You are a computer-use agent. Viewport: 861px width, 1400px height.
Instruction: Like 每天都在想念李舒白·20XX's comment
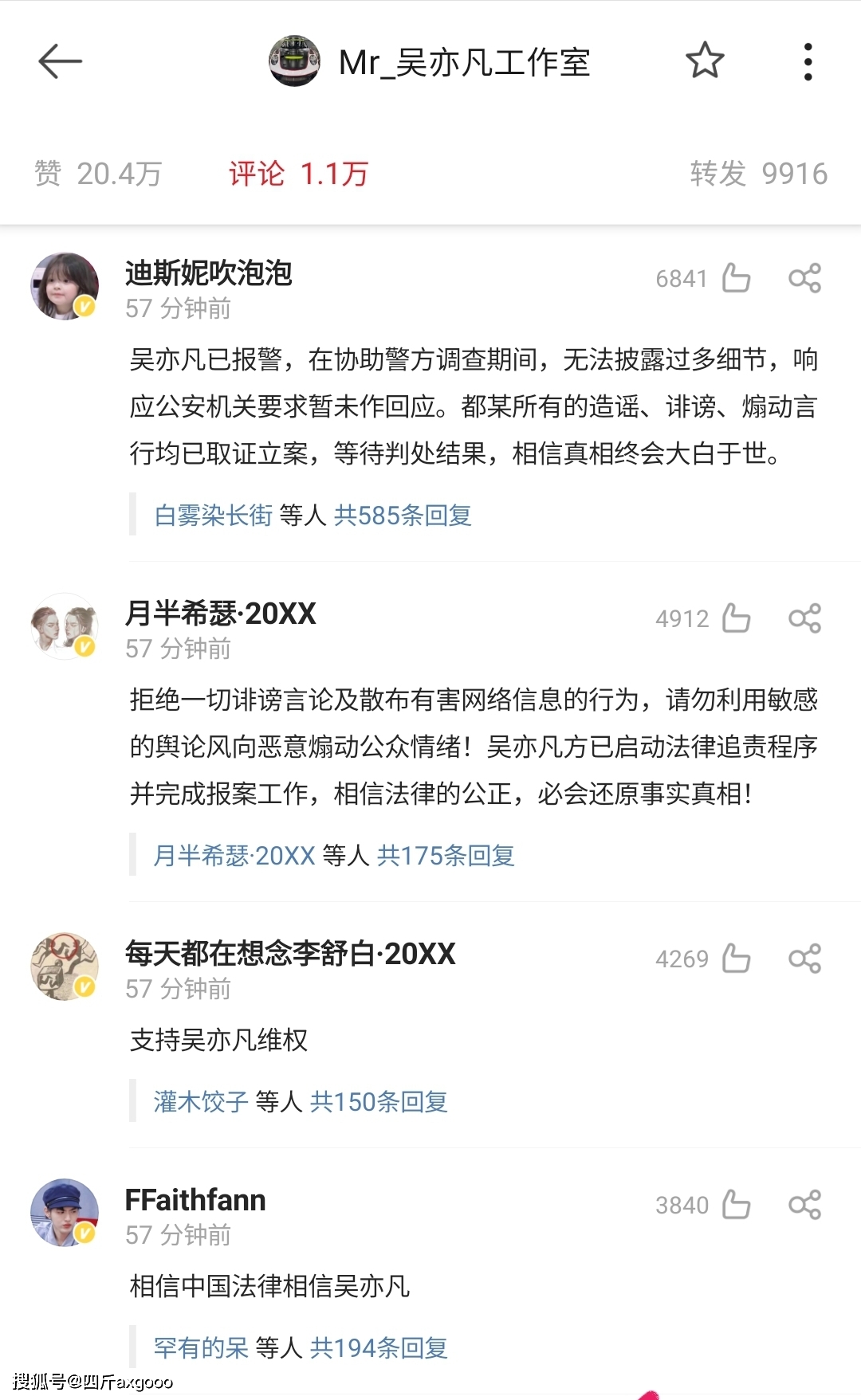point(736,959)
